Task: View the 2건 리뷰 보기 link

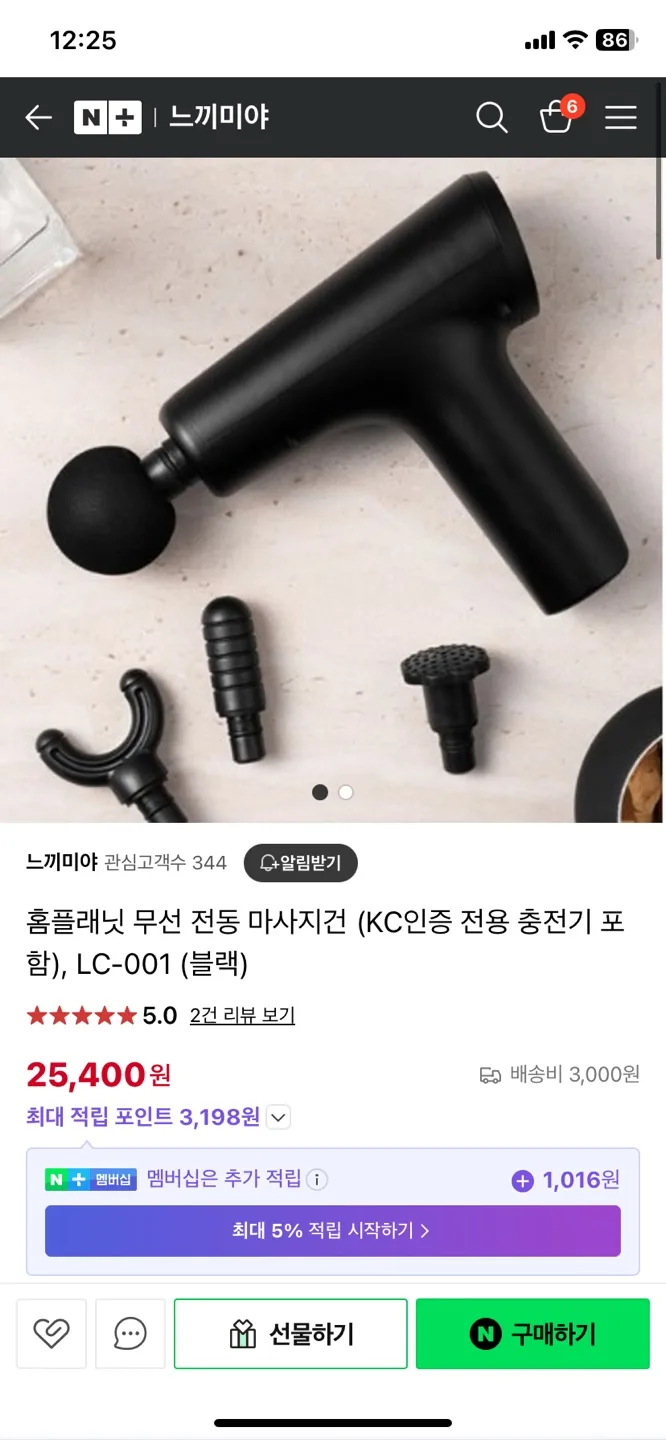Action: click(x=242, y=1016)
